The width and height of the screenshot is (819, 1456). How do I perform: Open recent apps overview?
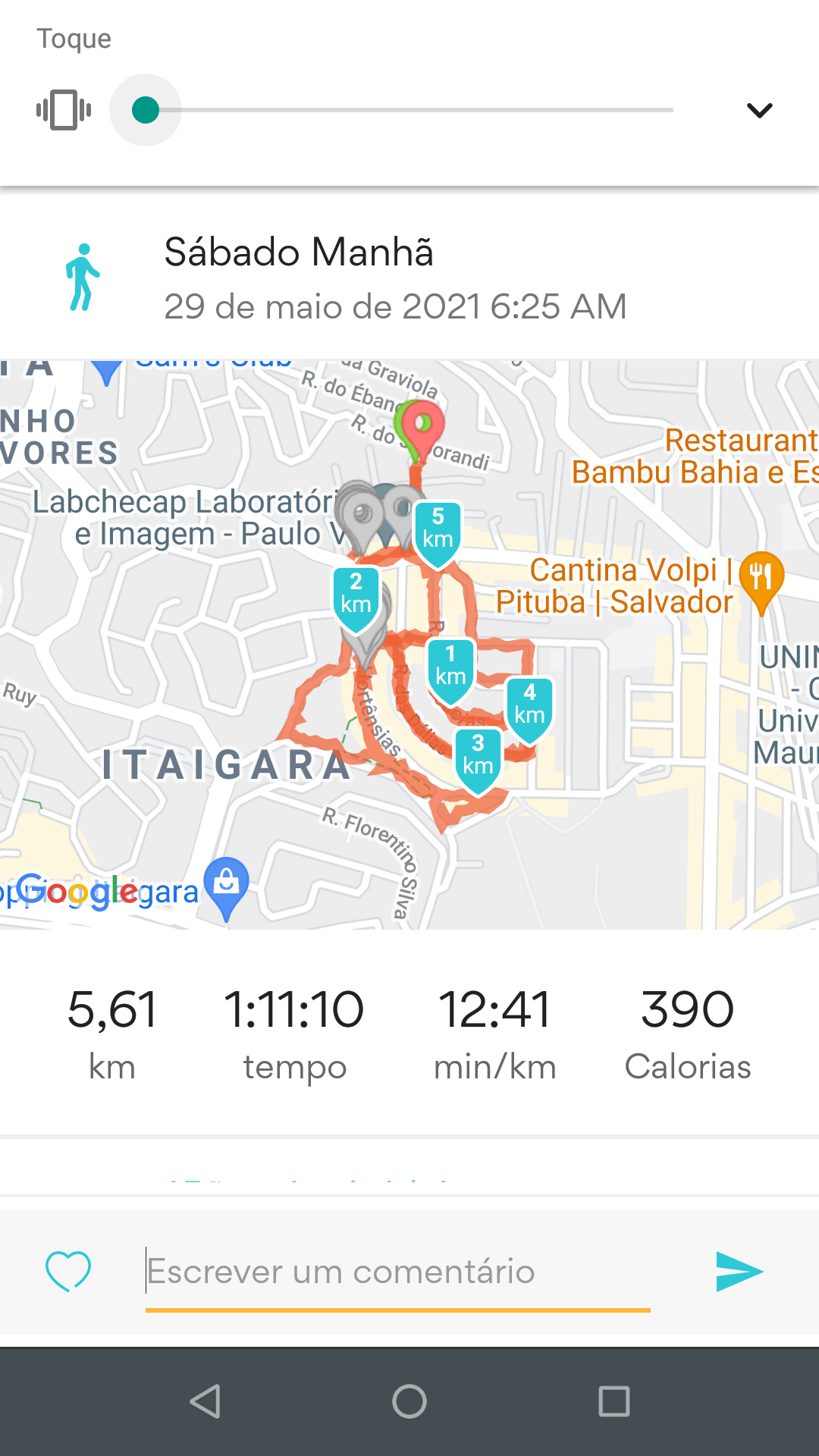click(614, 1401)
